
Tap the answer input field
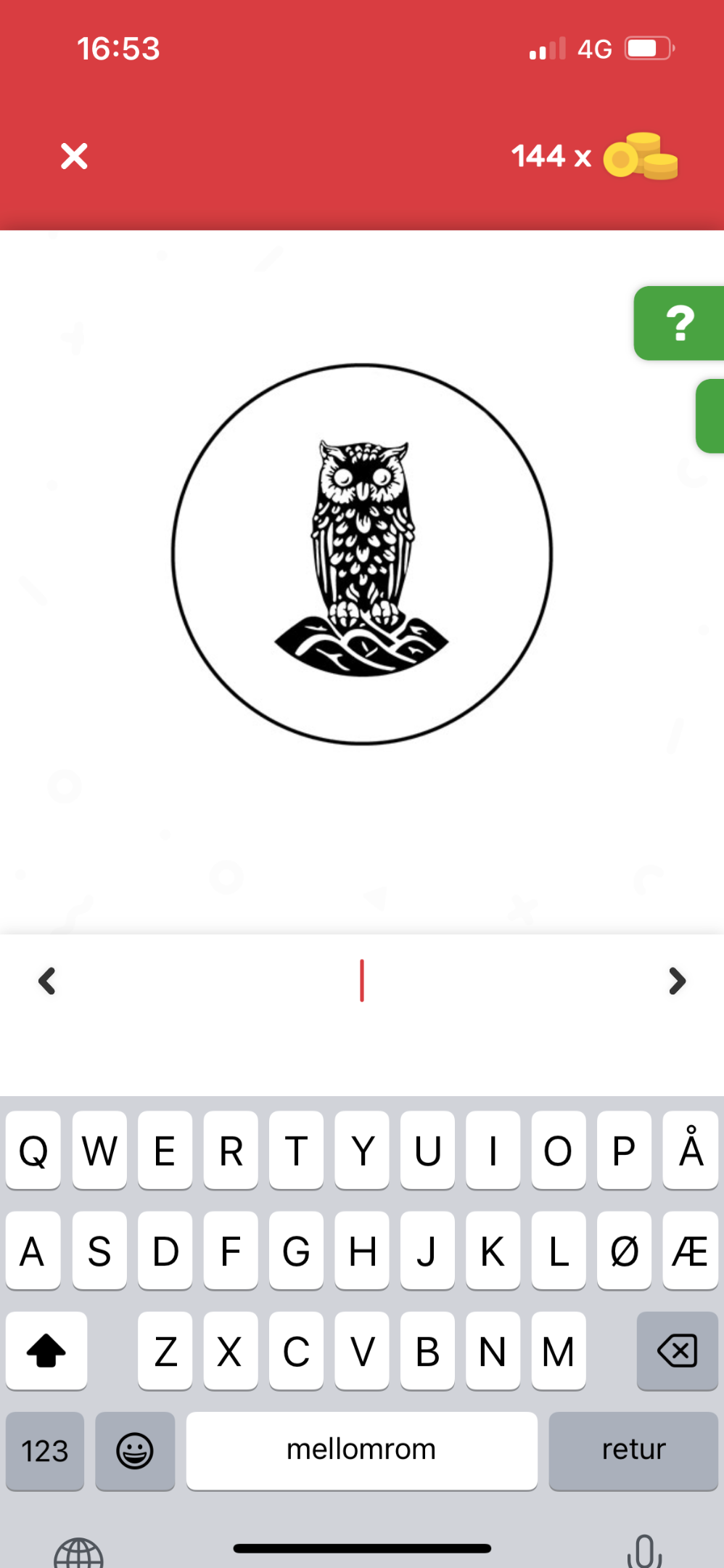362,981
